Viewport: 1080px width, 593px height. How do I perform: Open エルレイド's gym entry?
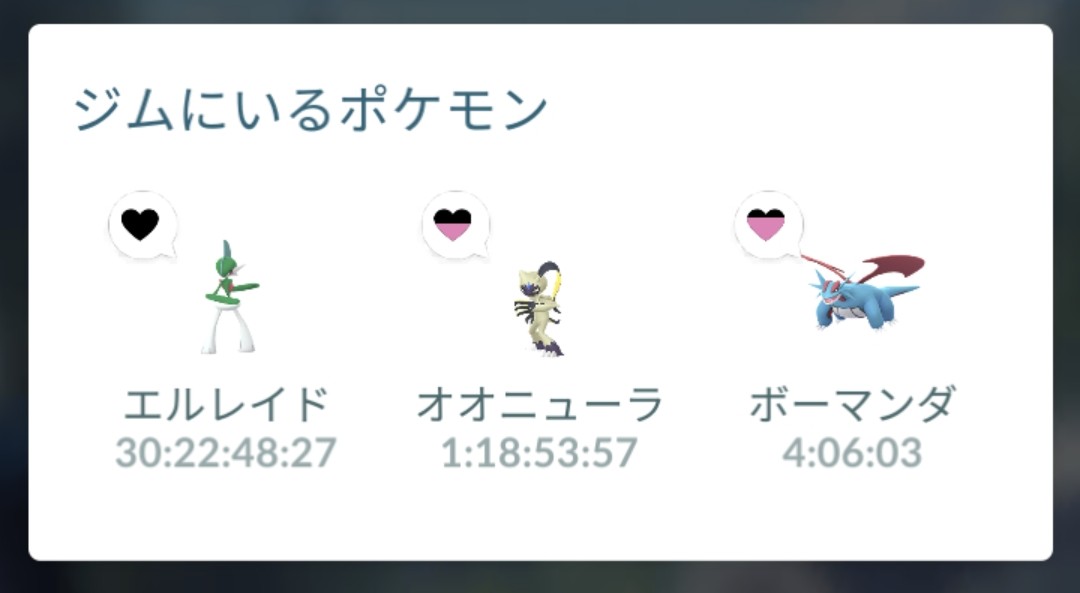point(228,300)
